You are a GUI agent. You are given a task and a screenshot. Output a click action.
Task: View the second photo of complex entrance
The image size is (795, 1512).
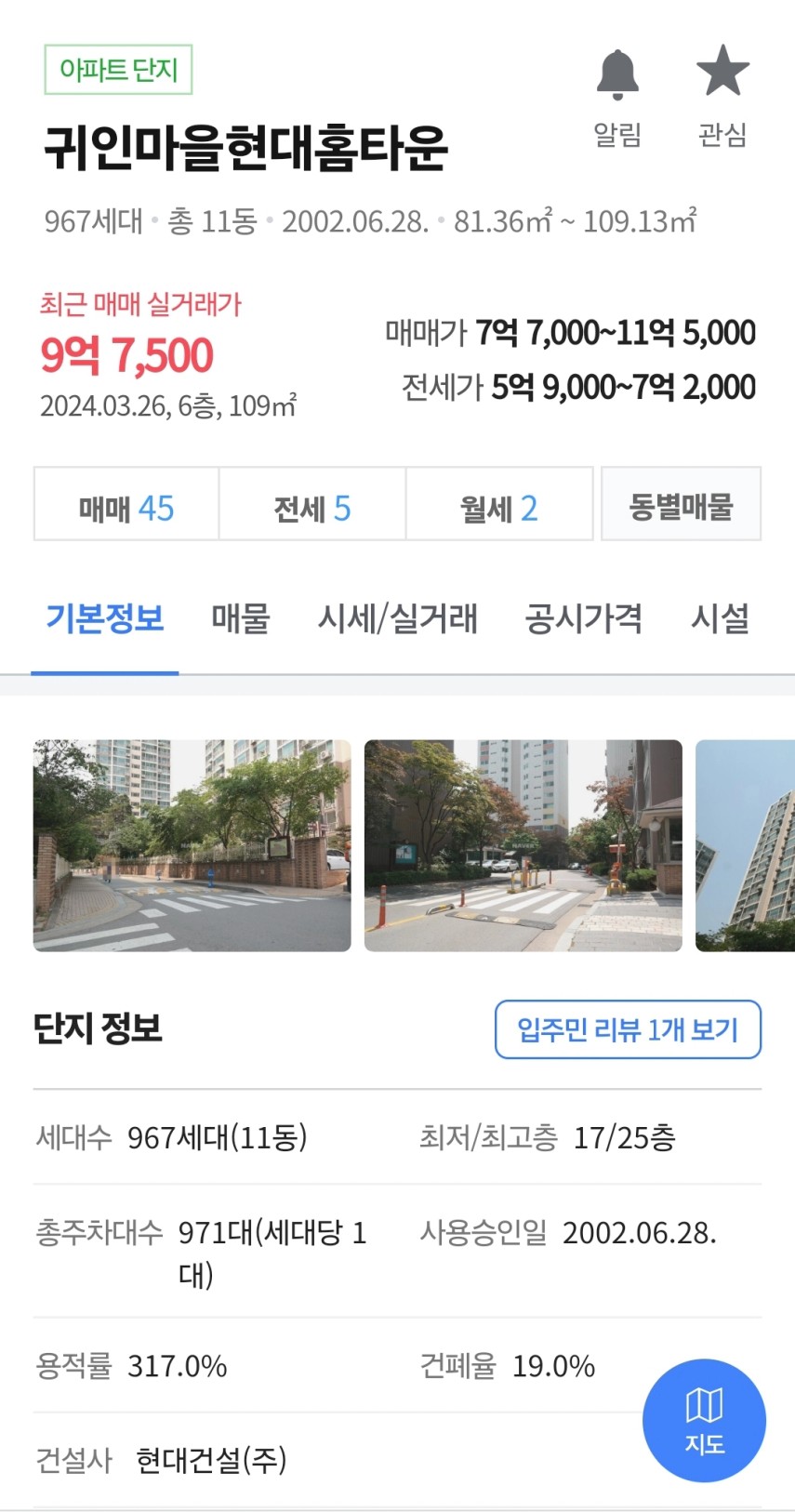click(x=523, y=845)
